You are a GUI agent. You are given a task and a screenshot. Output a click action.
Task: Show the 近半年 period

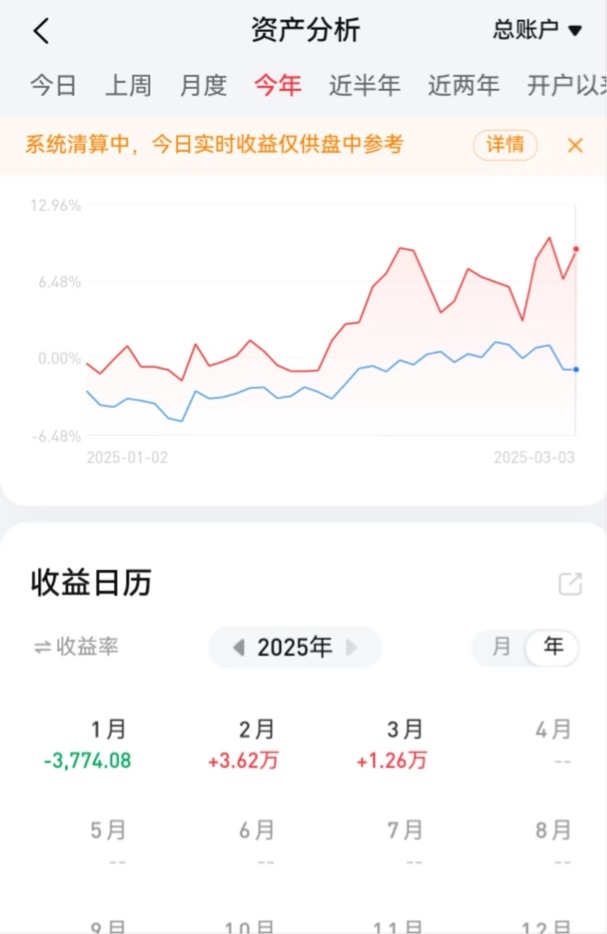[x=364, y=86]
